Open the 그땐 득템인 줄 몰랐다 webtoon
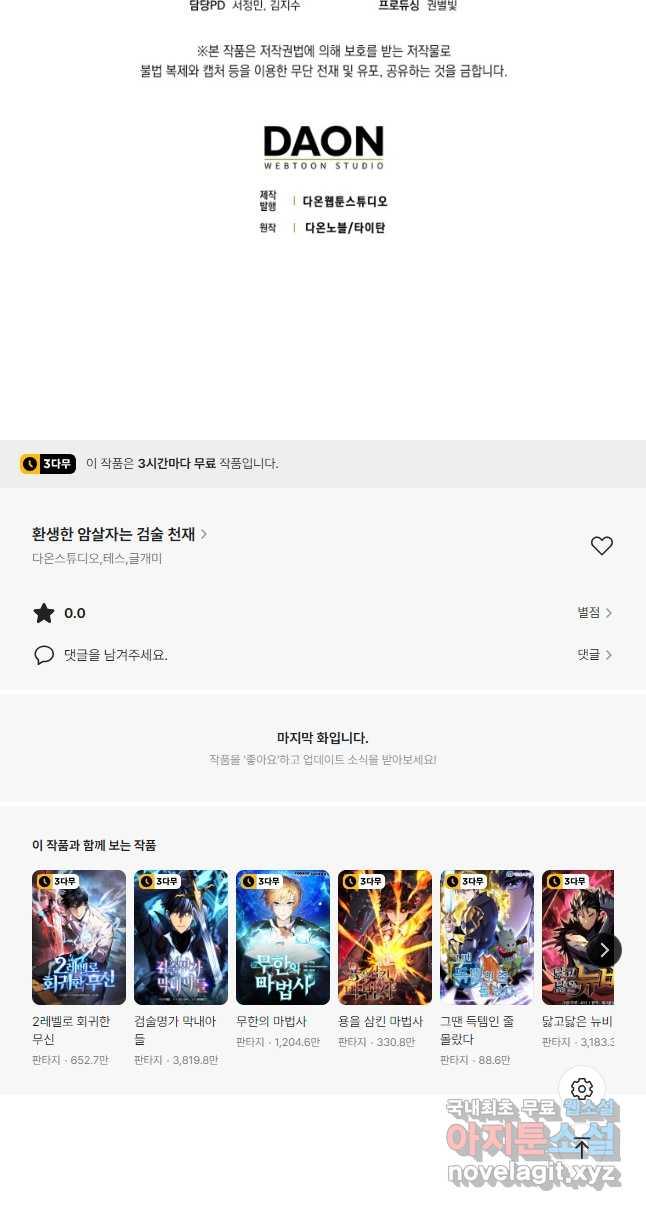Viewport: 646px width, 1211px height. pos(487,937)
